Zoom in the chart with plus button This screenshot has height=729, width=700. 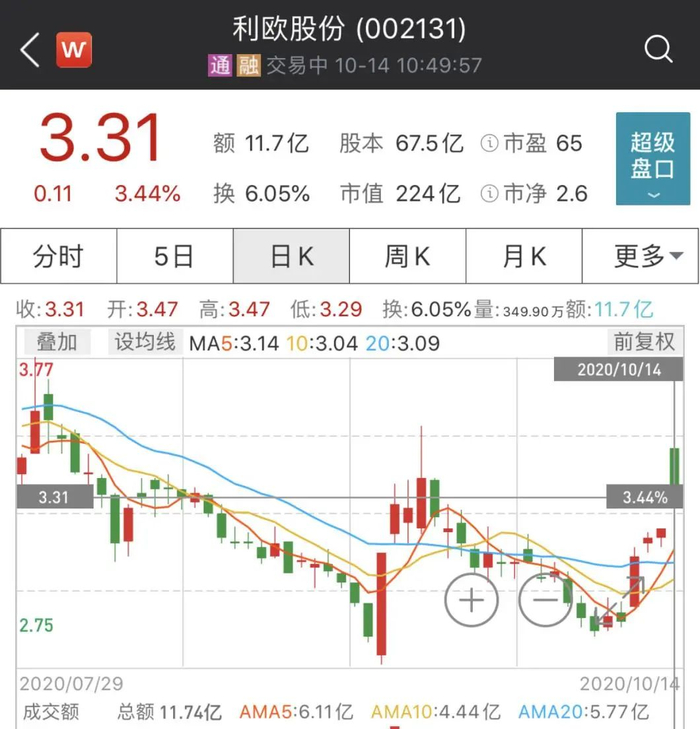[471, 600]
